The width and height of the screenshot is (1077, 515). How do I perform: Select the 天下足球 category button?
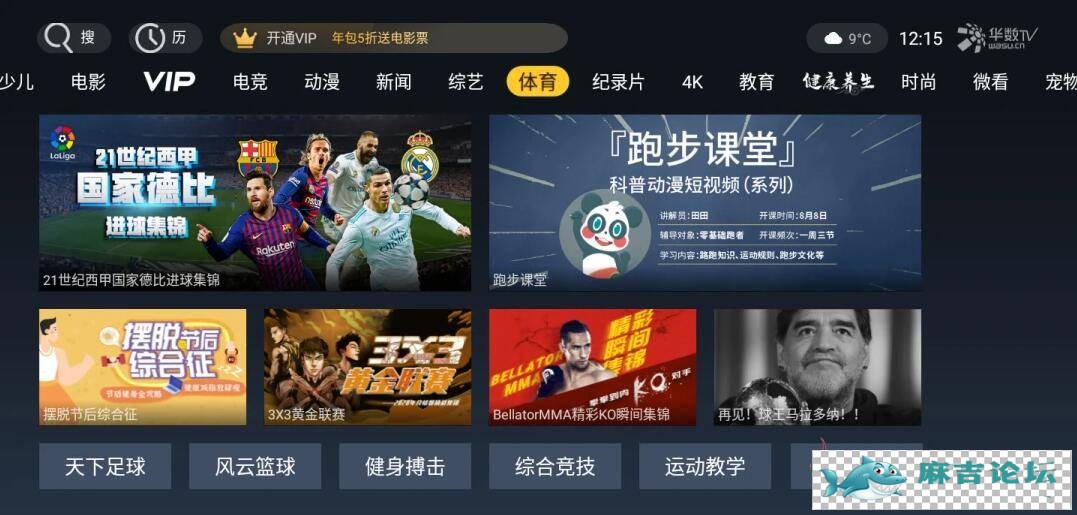pyautogui.click(x=105, y=466)
